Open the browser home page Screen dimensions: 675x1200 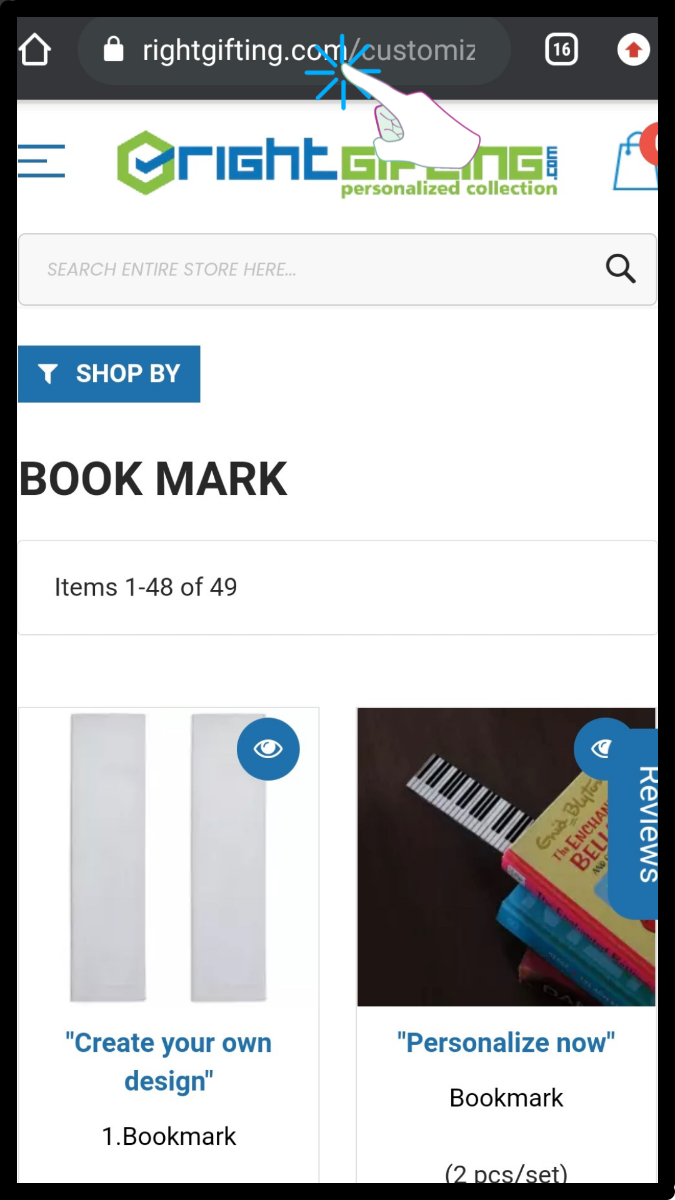click(35, 49)
